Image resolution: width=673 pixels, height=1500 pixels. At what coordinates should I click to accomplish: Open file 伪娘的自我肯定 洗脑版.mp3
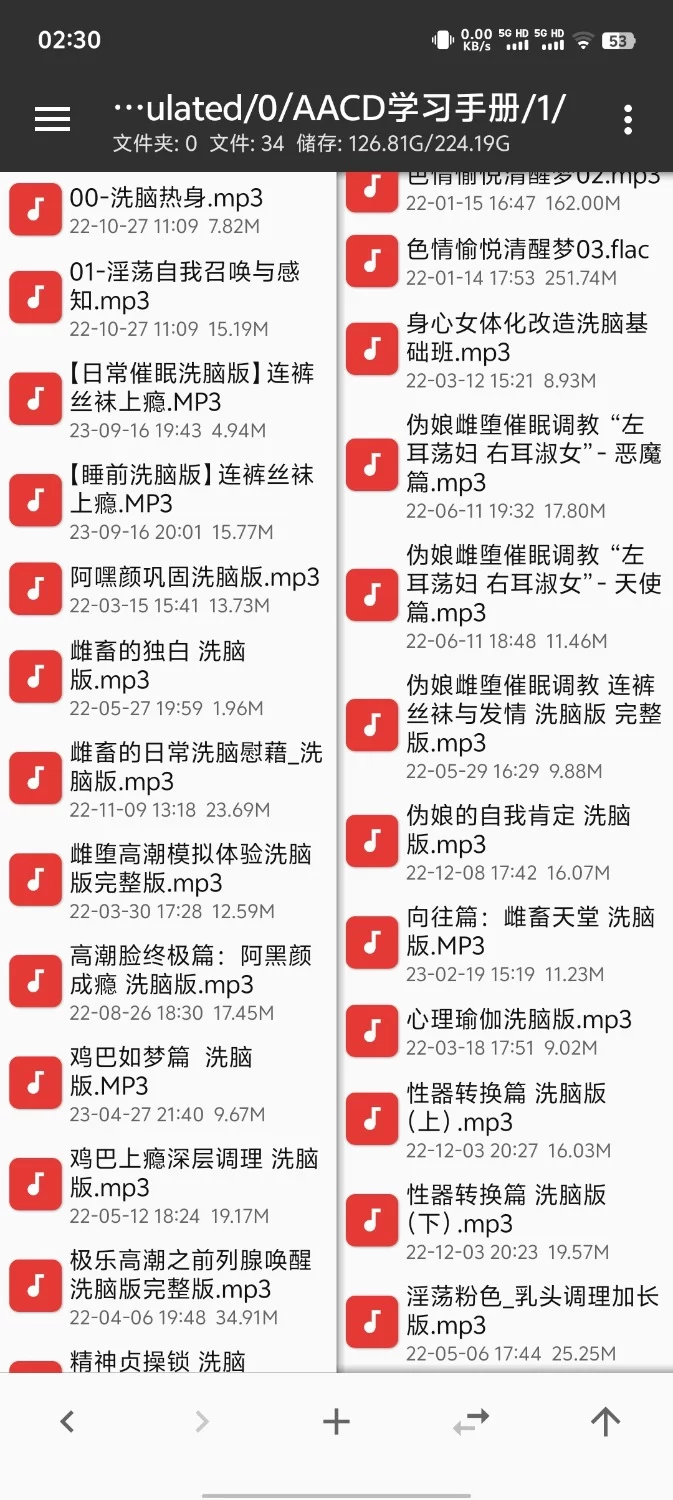click(x=518, y=842)
